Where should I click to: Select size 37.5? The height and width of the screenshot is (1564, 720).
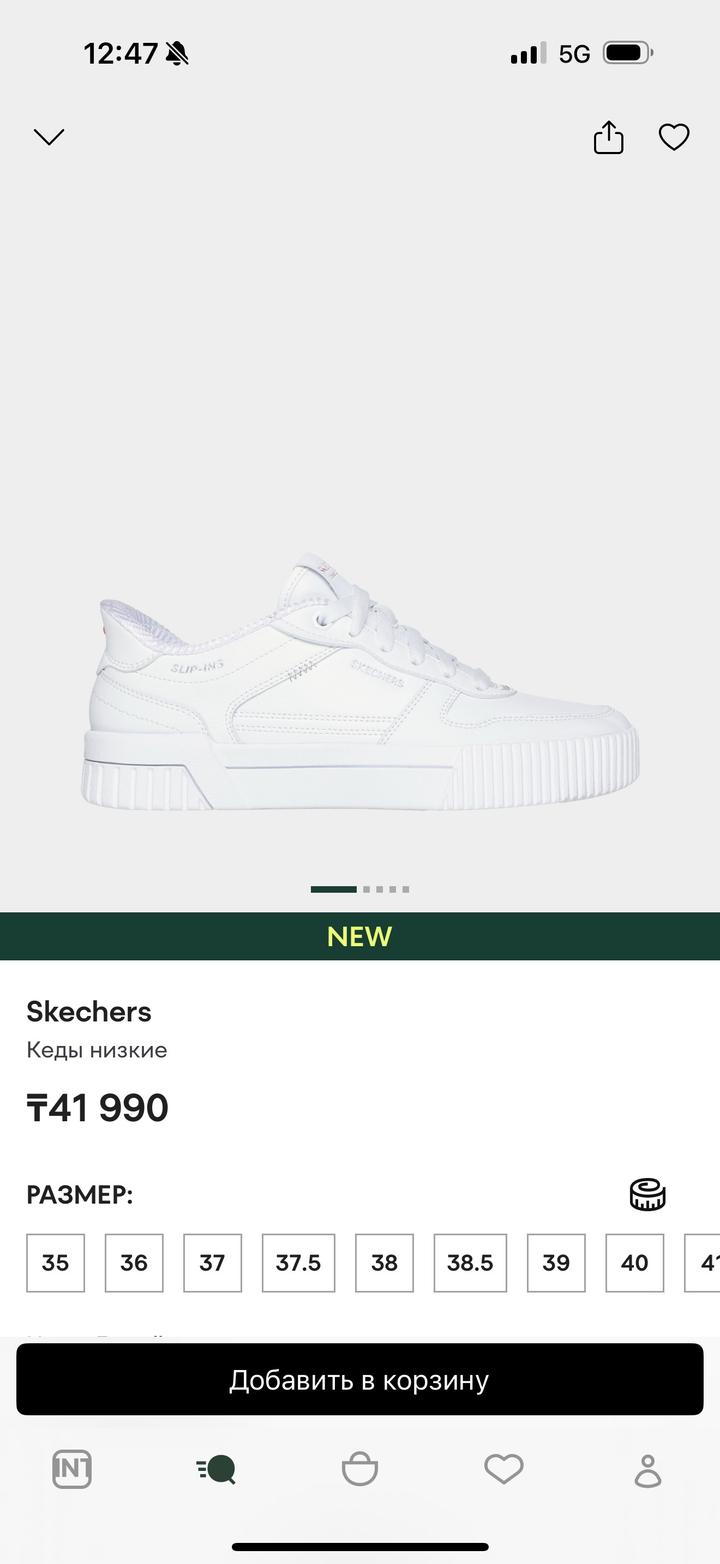[x=298, y=1263]
